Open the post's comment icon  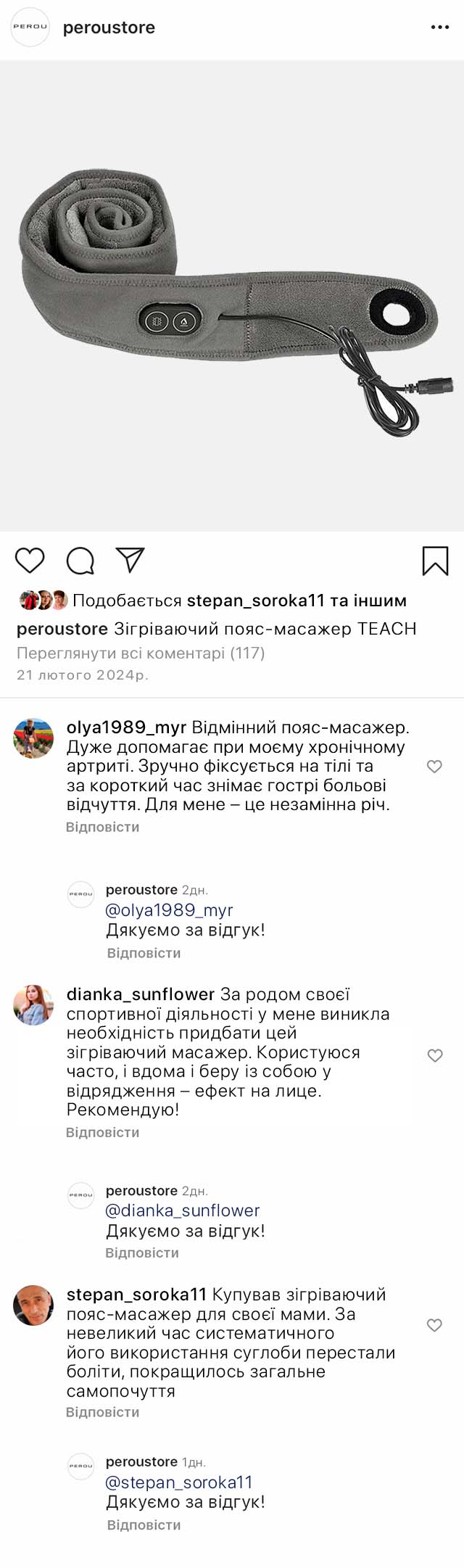[80, 561]
